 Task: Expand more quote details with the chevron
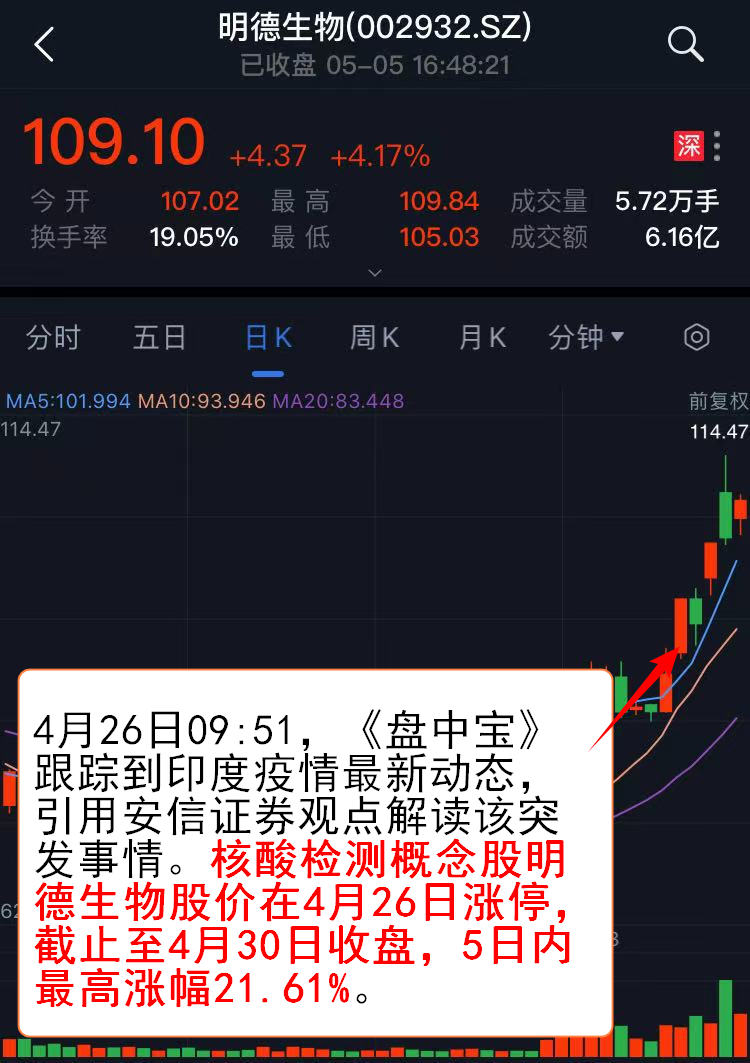(x=375, y=272)
